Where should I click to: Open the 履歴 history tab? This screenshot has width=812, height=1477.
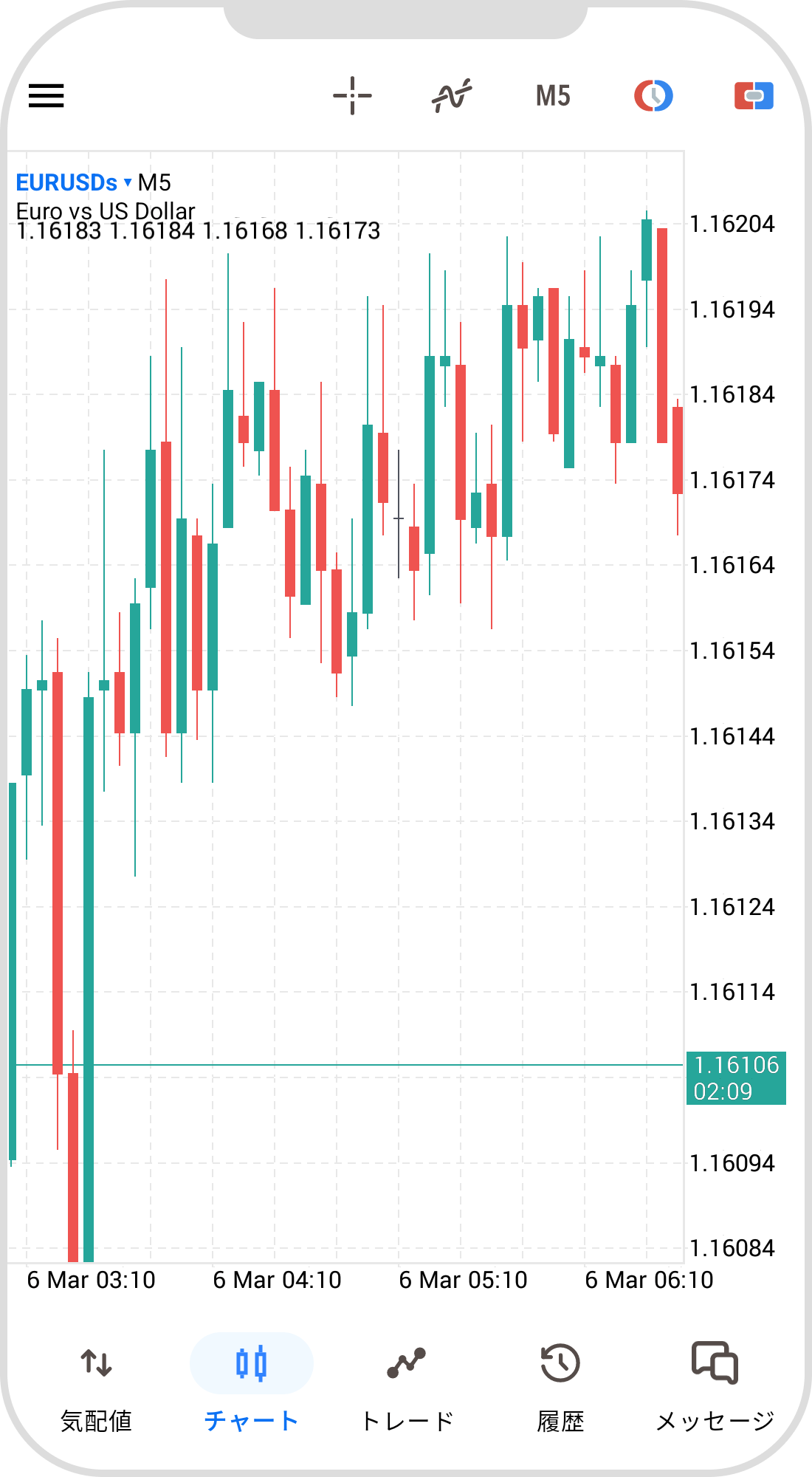click(560, 1388)
